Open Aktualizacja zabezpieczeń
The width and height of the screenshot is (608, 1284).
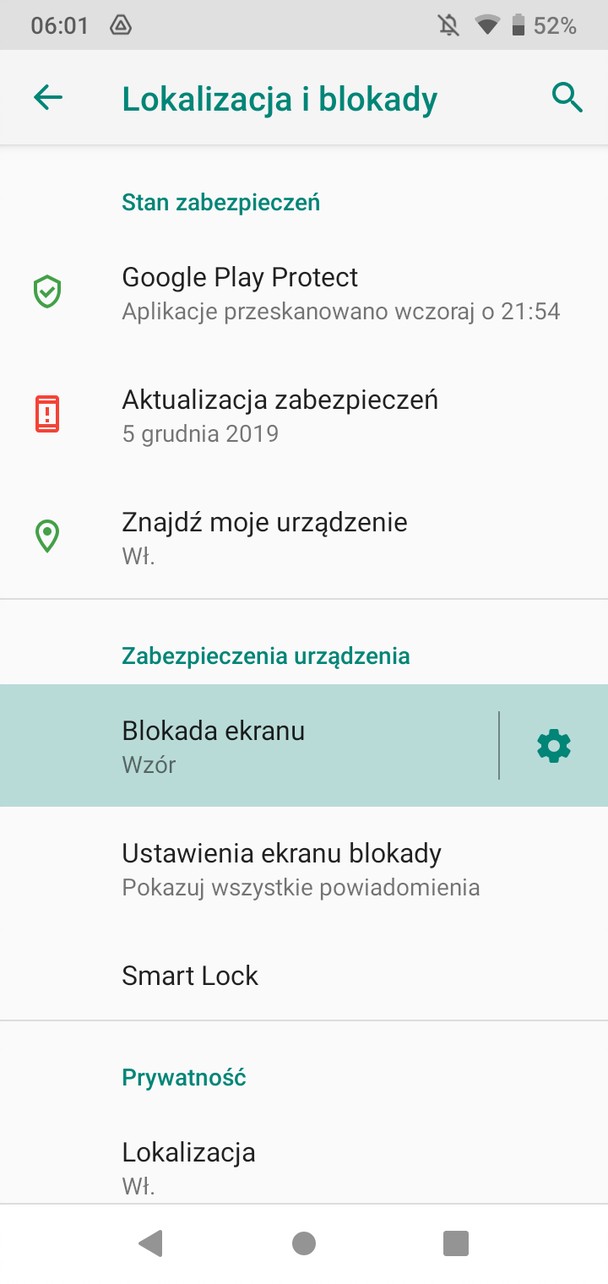304,415
